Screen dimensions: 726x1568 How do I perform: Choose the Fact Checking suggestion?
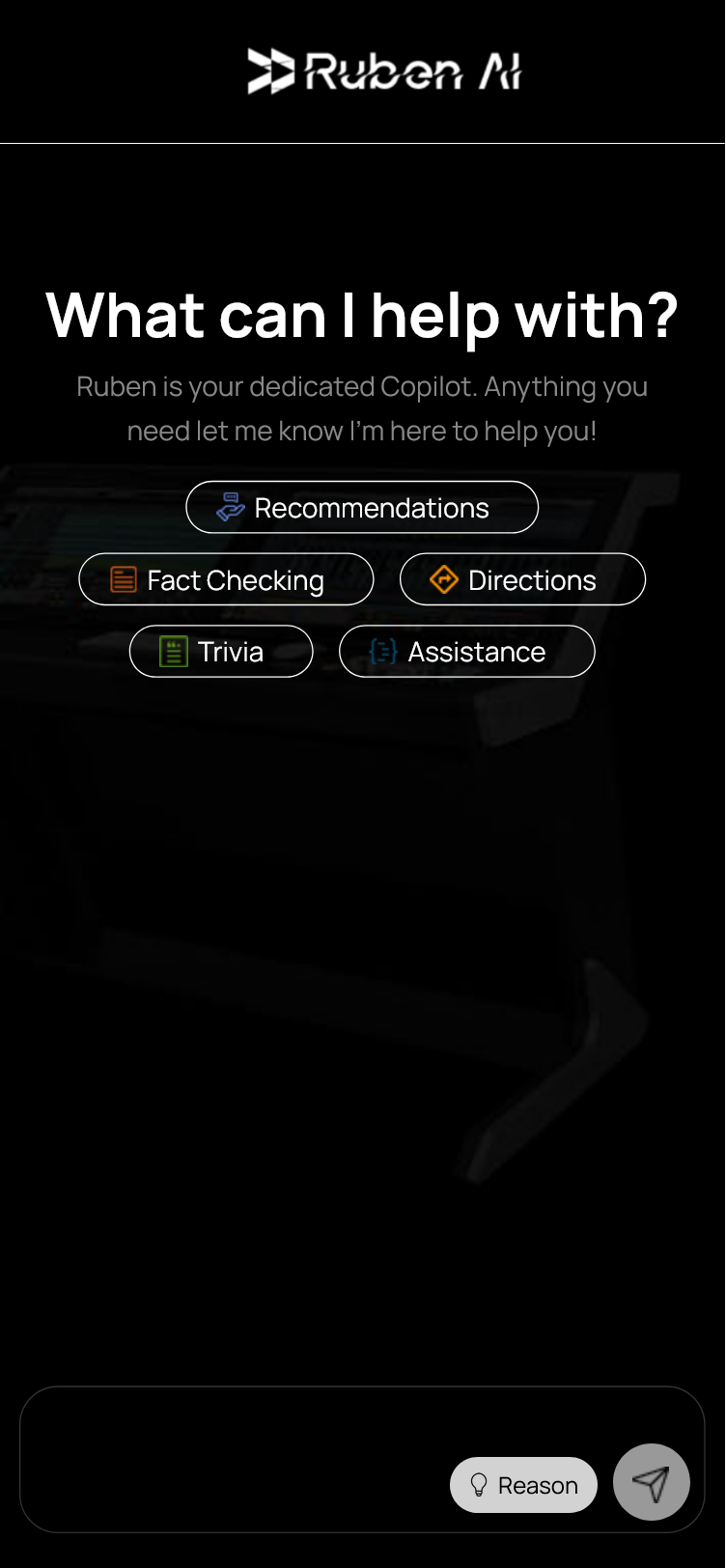[x=226, y=580]
